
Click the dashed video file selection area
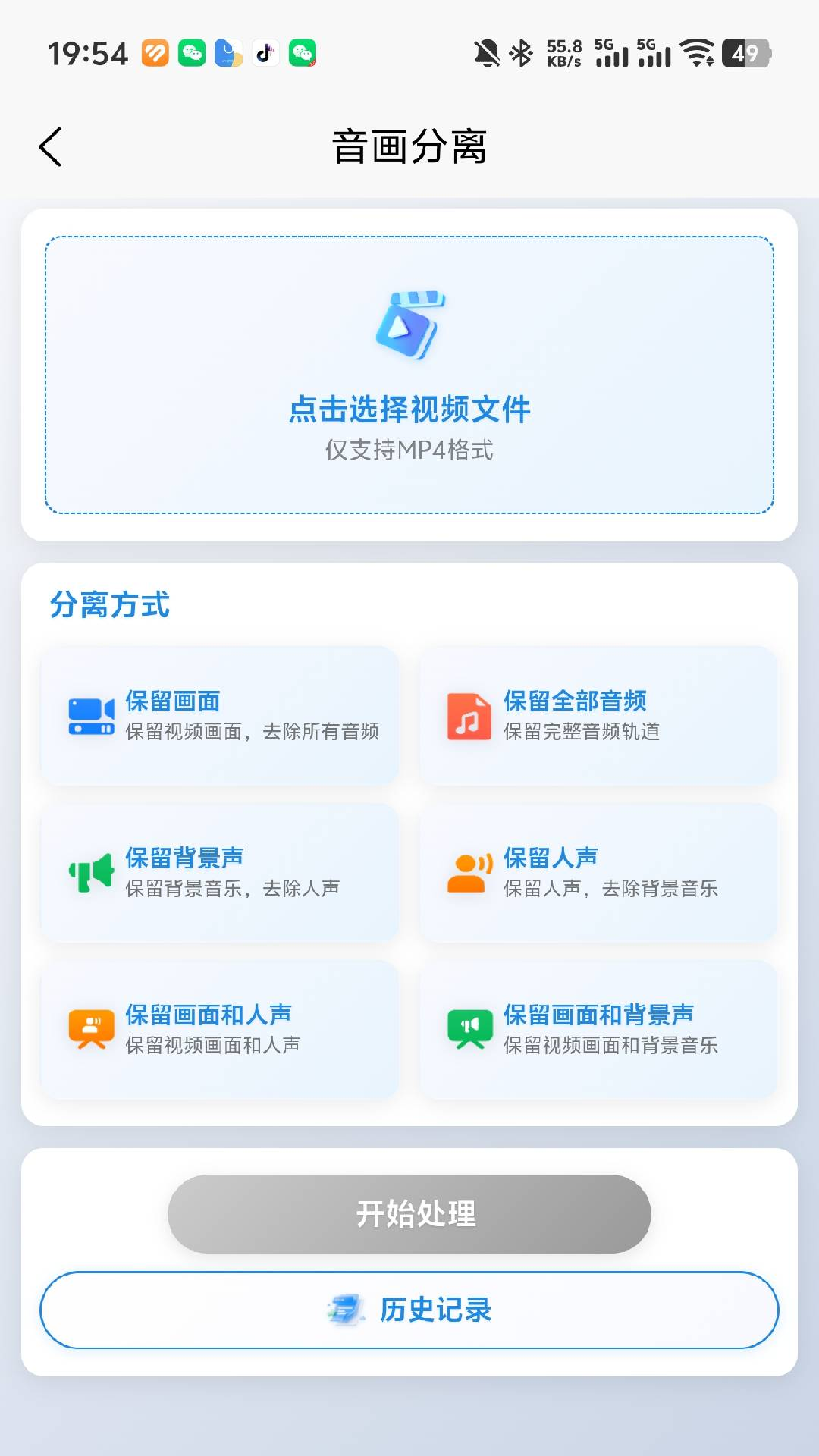tap(409, 375)
